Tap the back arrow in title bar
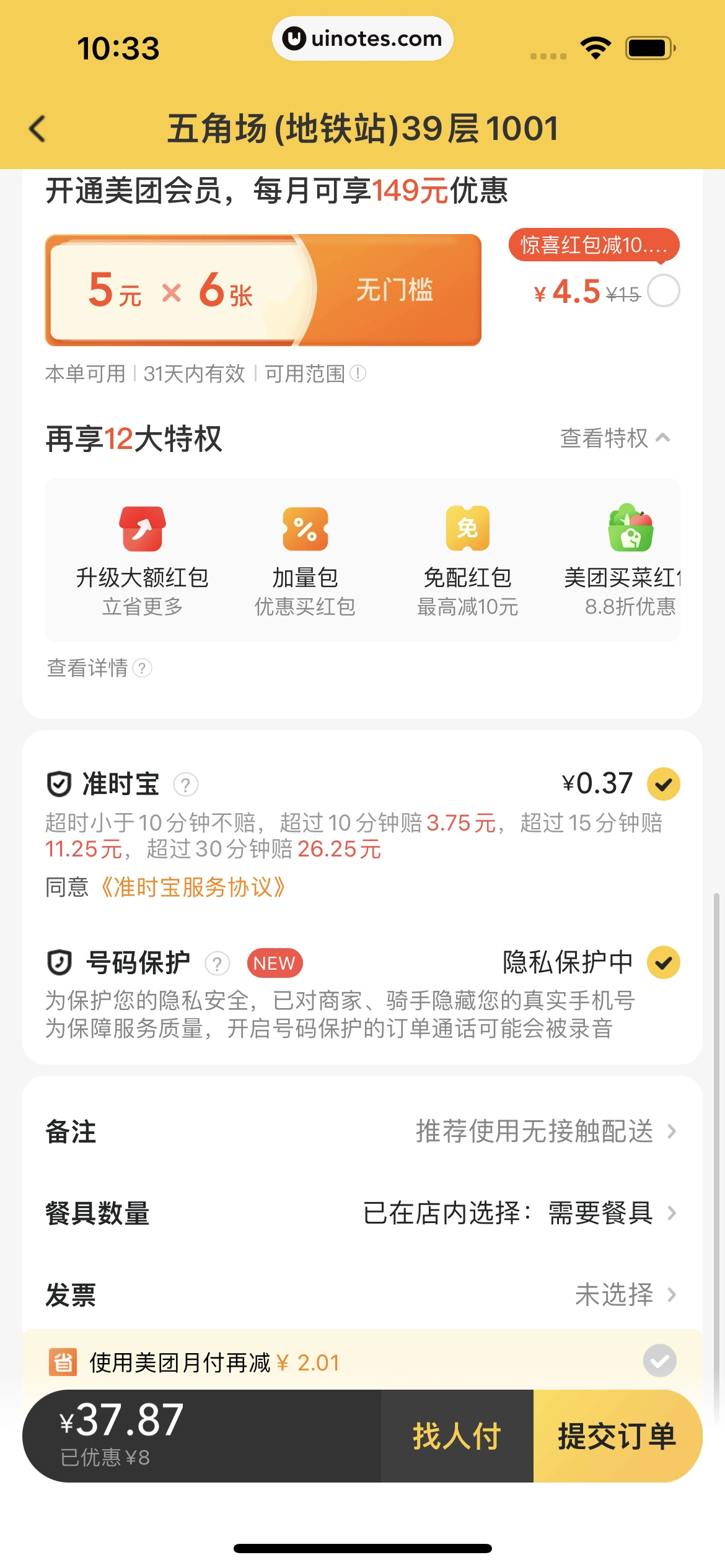Image resolution: width=725 pixels, height=1568 pixels. click(x=38, y=129)
